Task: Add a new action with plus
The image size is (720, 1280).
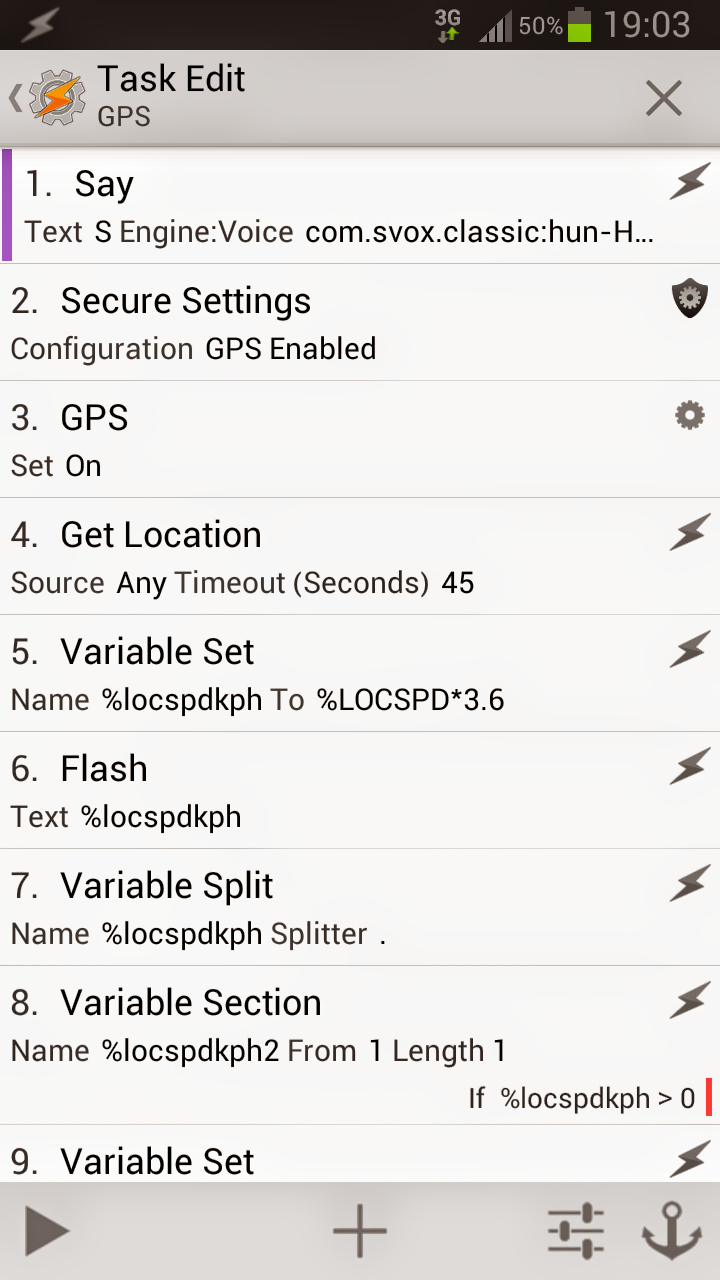Action: [360, 1230]
